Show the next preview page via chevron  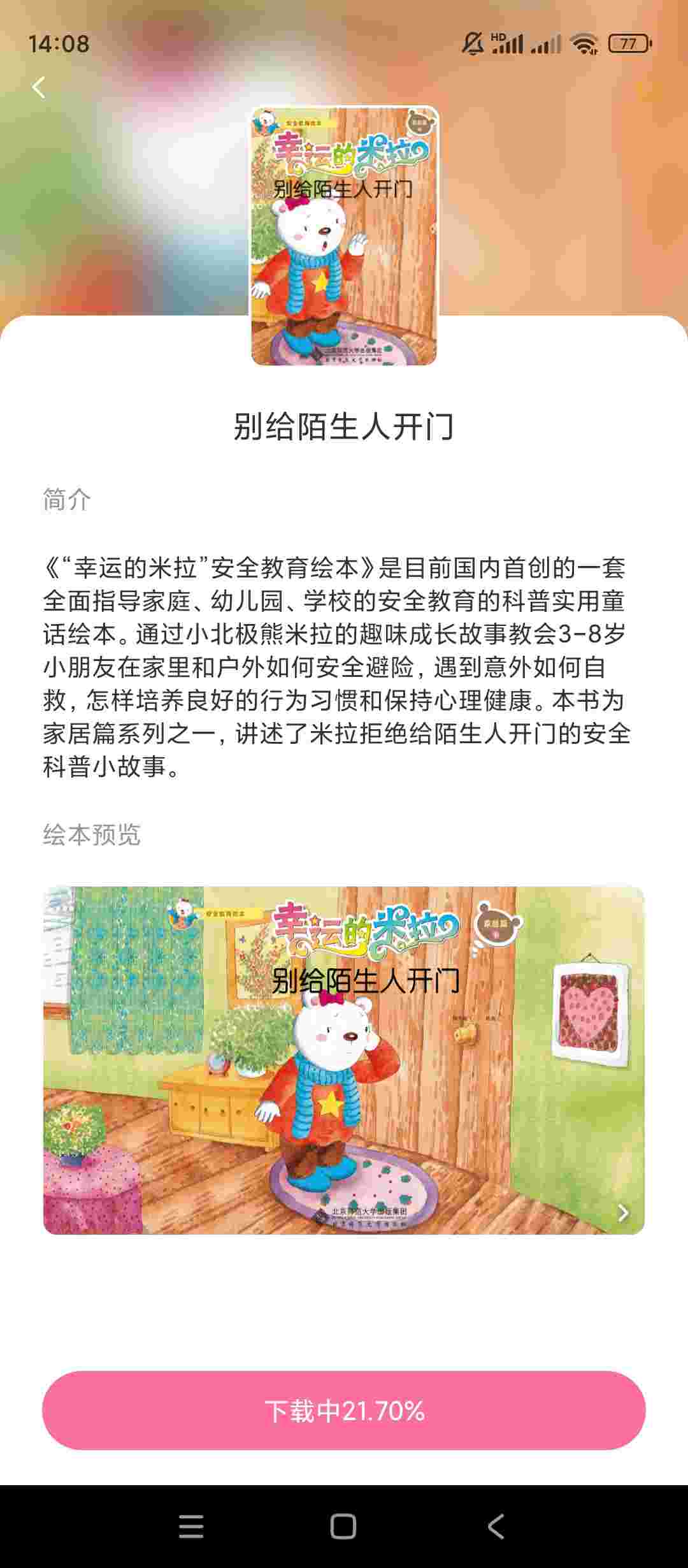point(622,1212)
